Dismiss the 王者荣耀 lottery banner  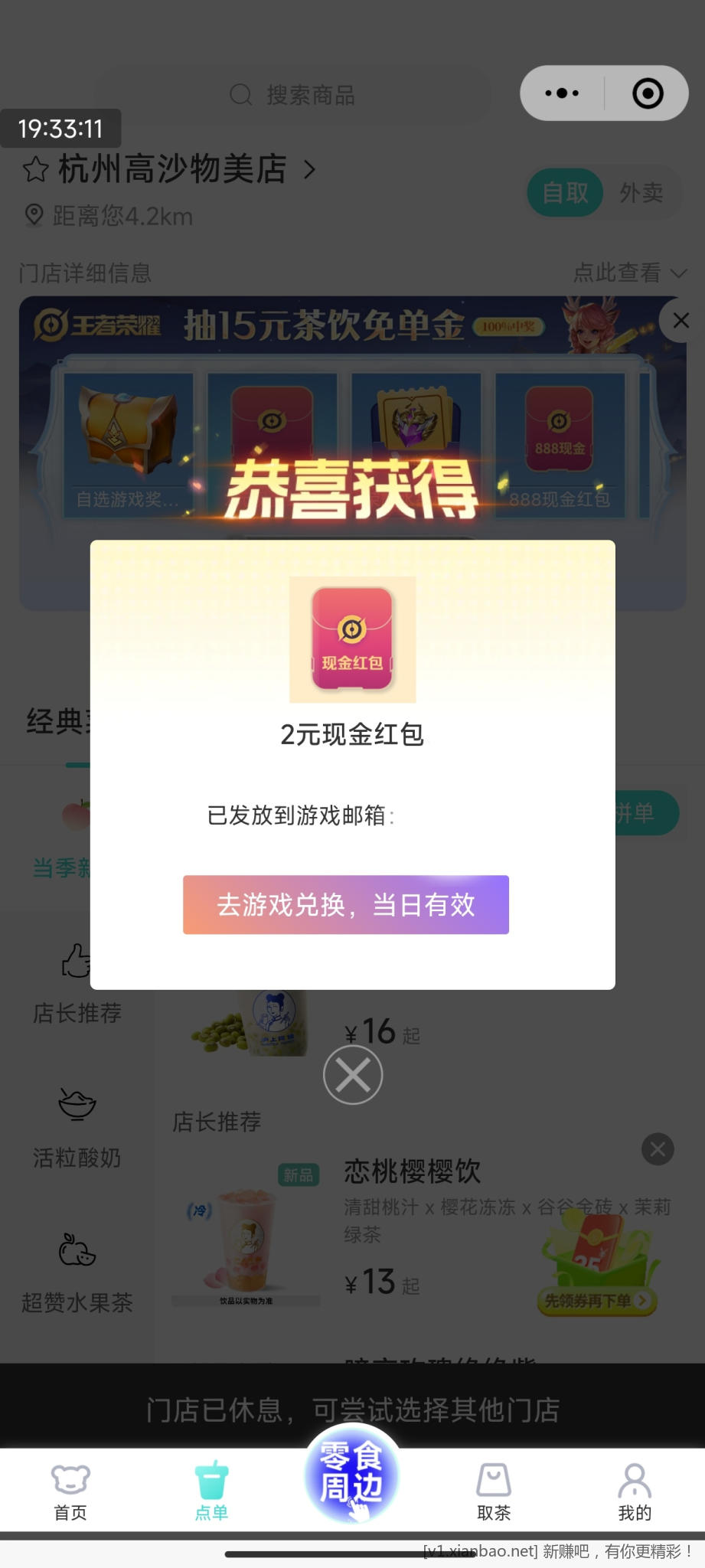(681, 320)
